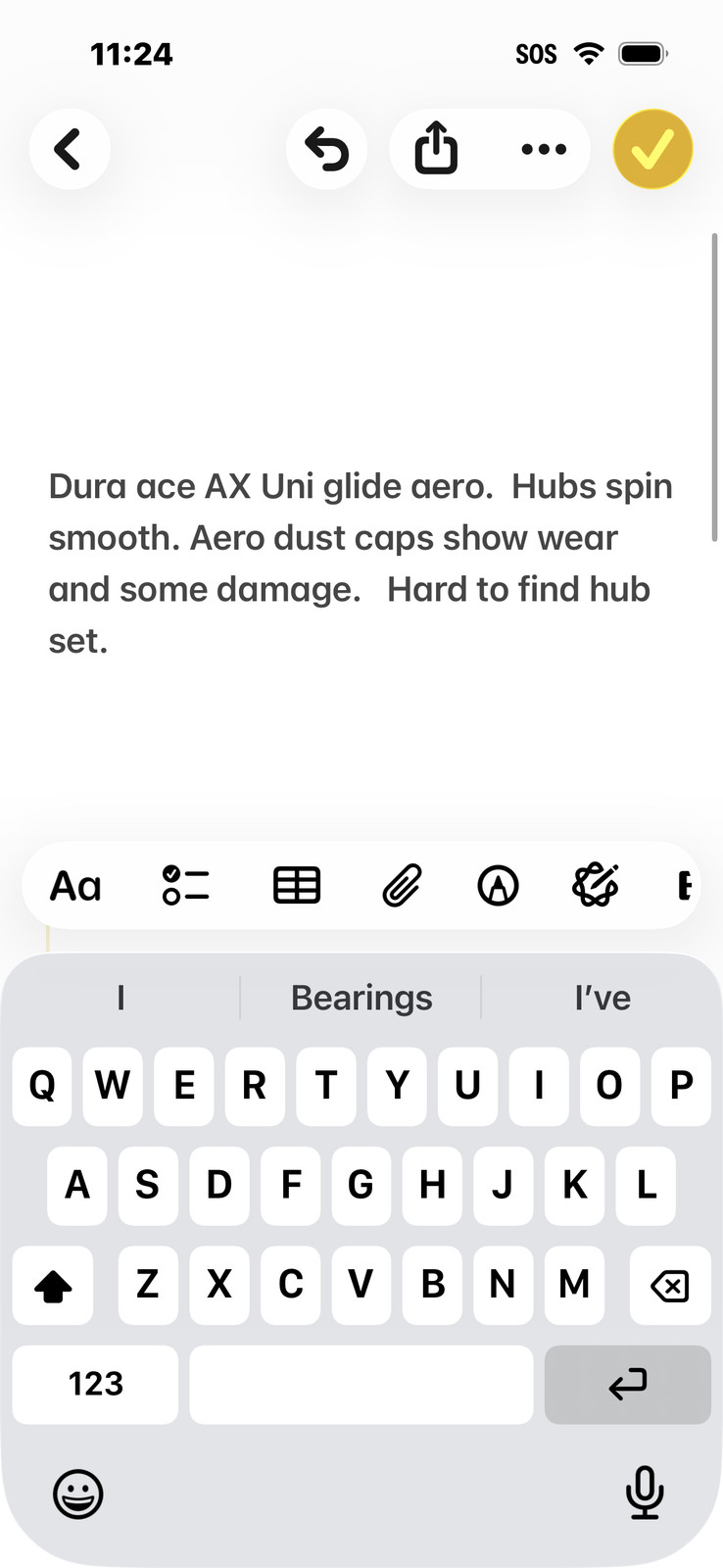Go back to the notes list

point(70,149)
